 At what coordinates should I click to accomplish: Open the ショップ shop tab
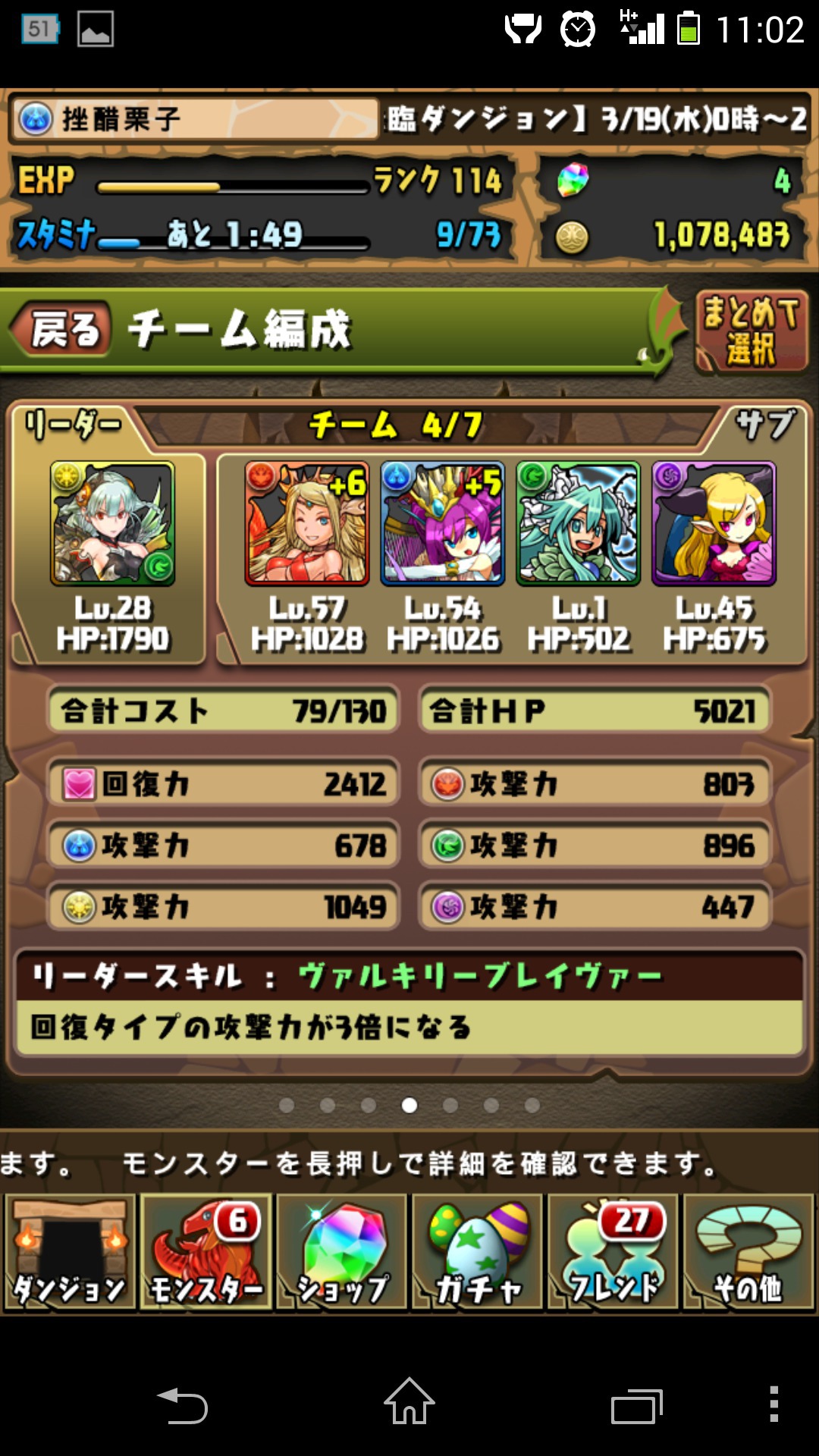(x=341, y=1252)
